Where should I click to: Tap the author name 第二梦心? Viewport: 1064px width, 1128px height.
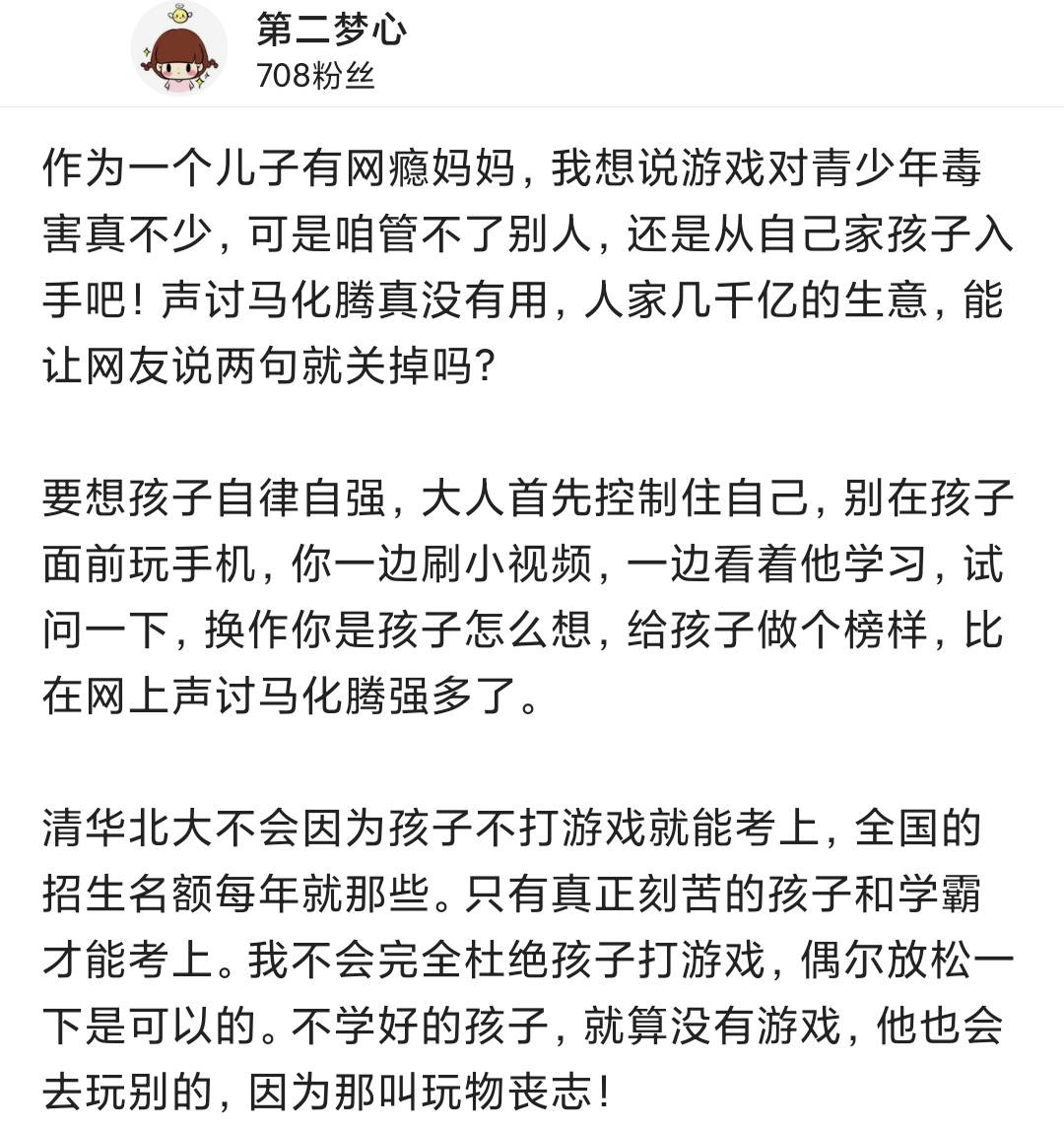point(331,30)
